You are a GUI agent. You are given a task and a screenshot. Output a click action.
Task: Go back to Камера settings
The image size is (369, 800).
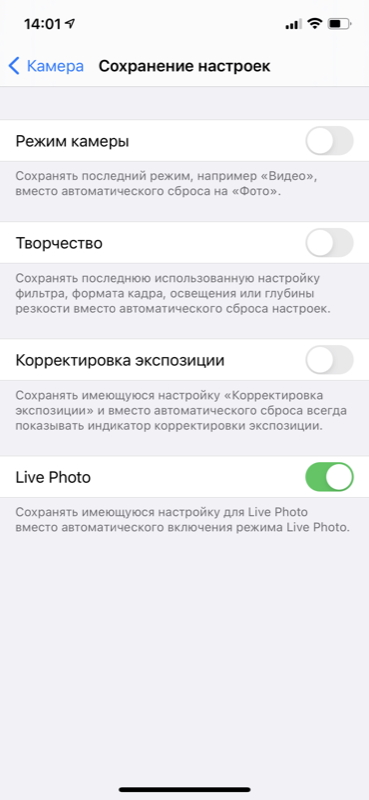[x=46, y=66]
